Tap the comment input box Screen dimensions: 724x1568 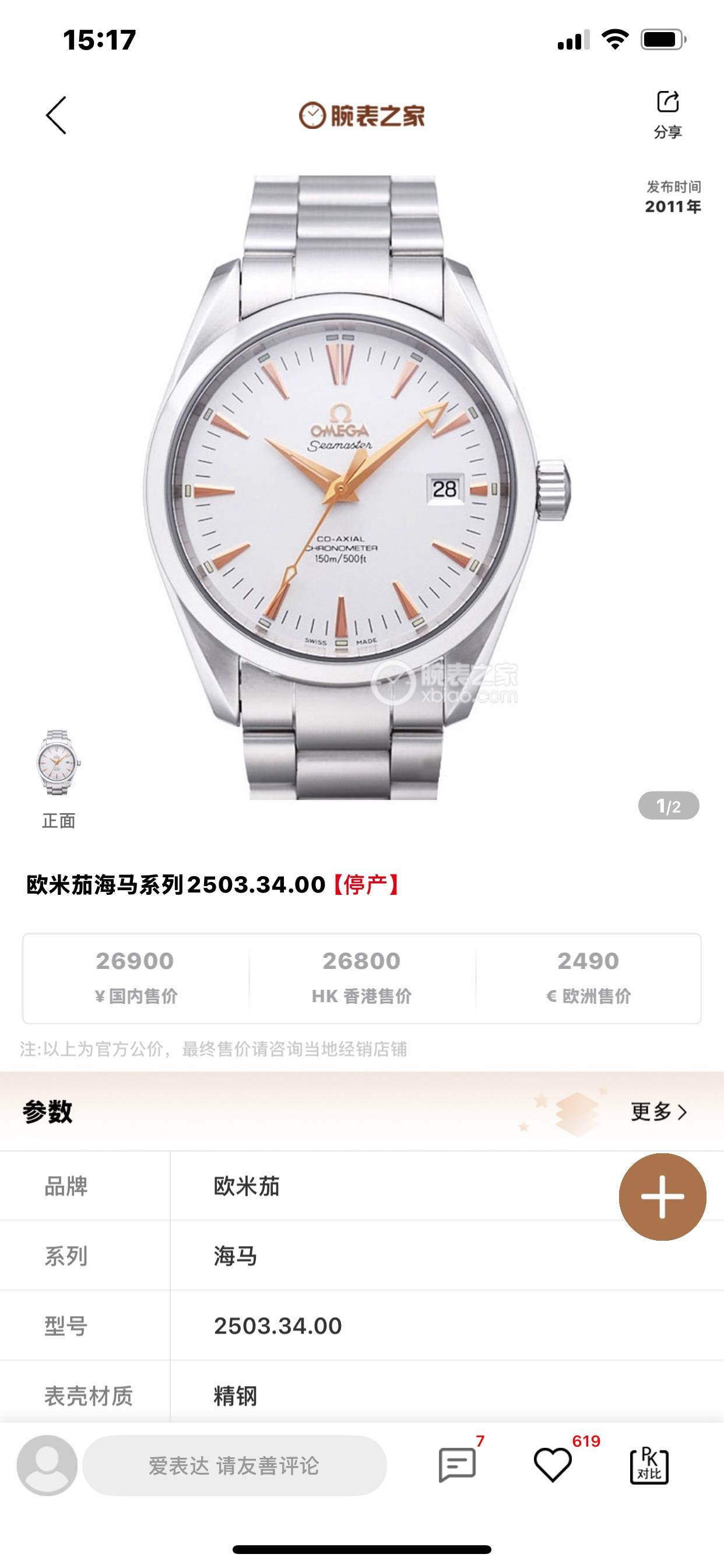(234, 1466)
